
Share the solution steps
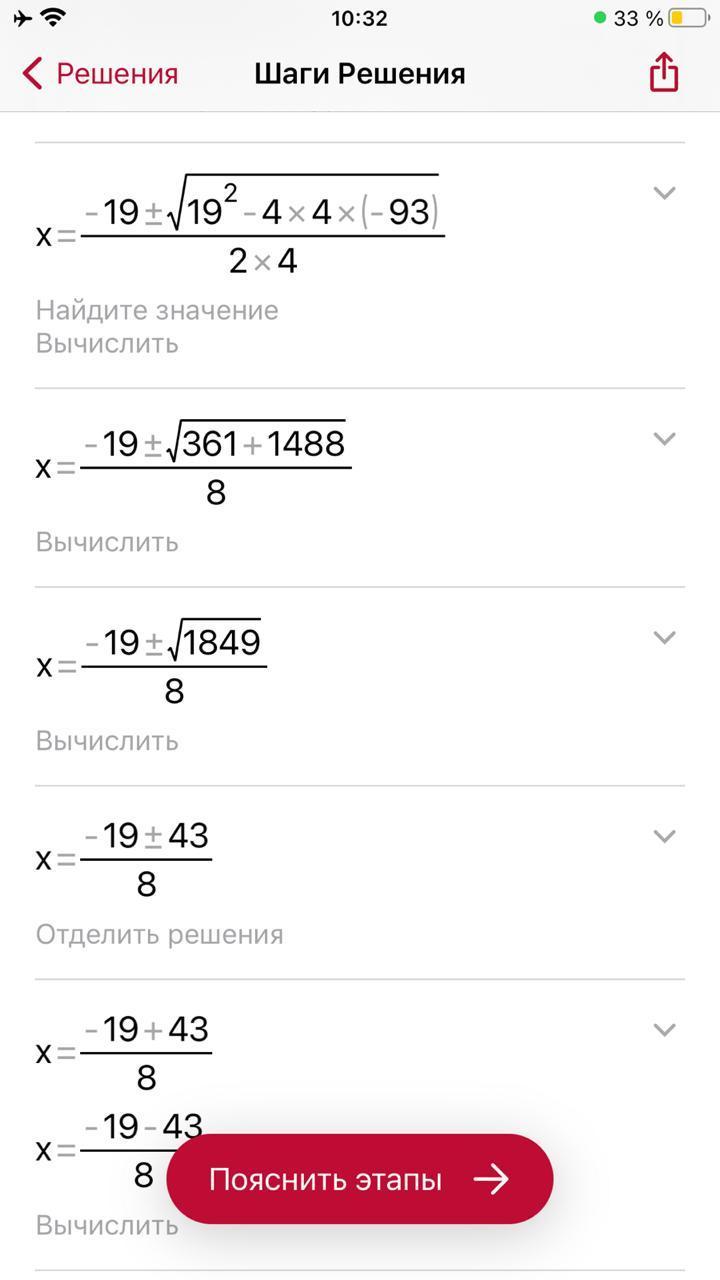664,74
